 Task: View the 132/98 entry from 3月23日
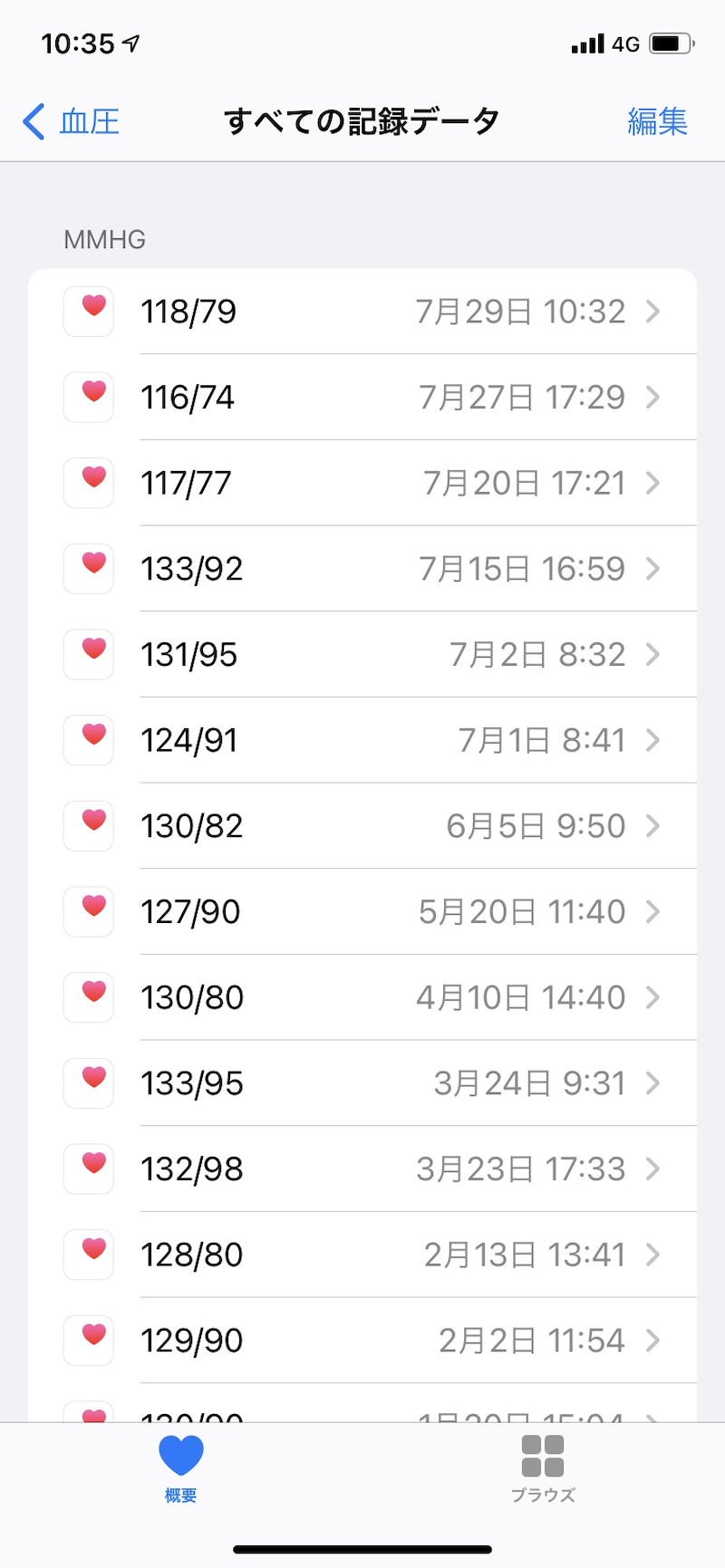362,1169
